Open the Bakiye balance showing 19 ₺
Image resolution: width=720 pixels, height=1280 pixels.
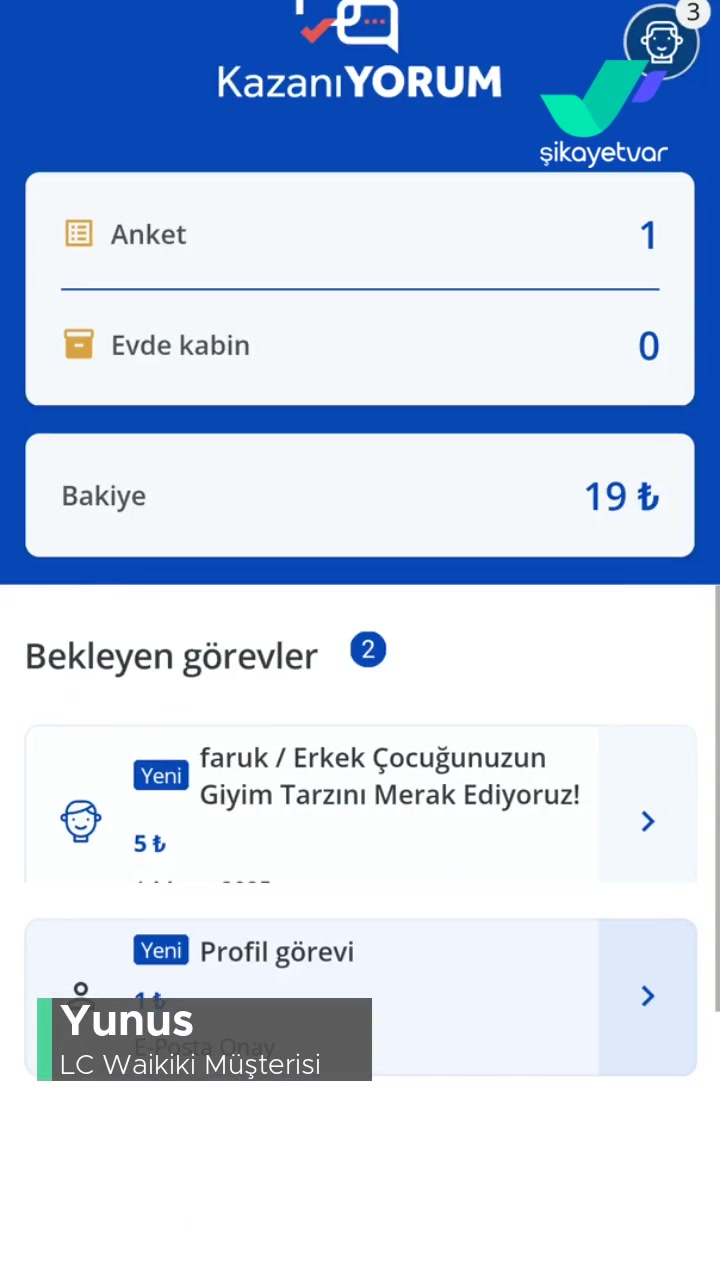[360, 495]
